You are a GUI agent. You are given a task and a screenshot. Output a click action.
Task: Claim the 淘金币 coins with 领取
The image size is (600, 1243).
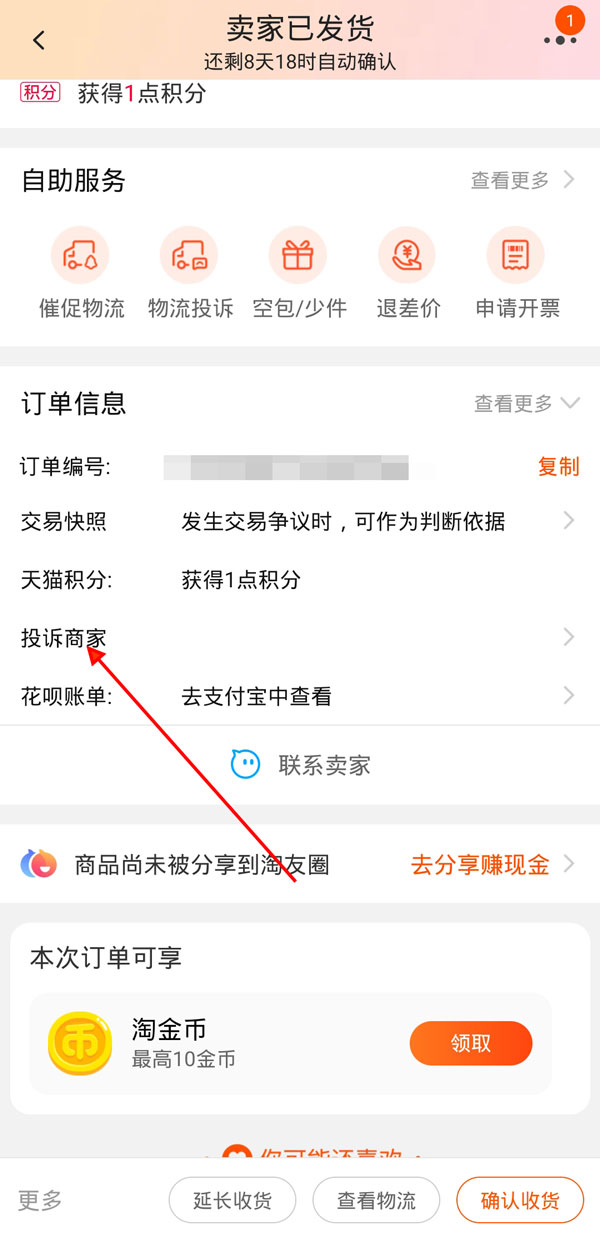point(470,1043)
